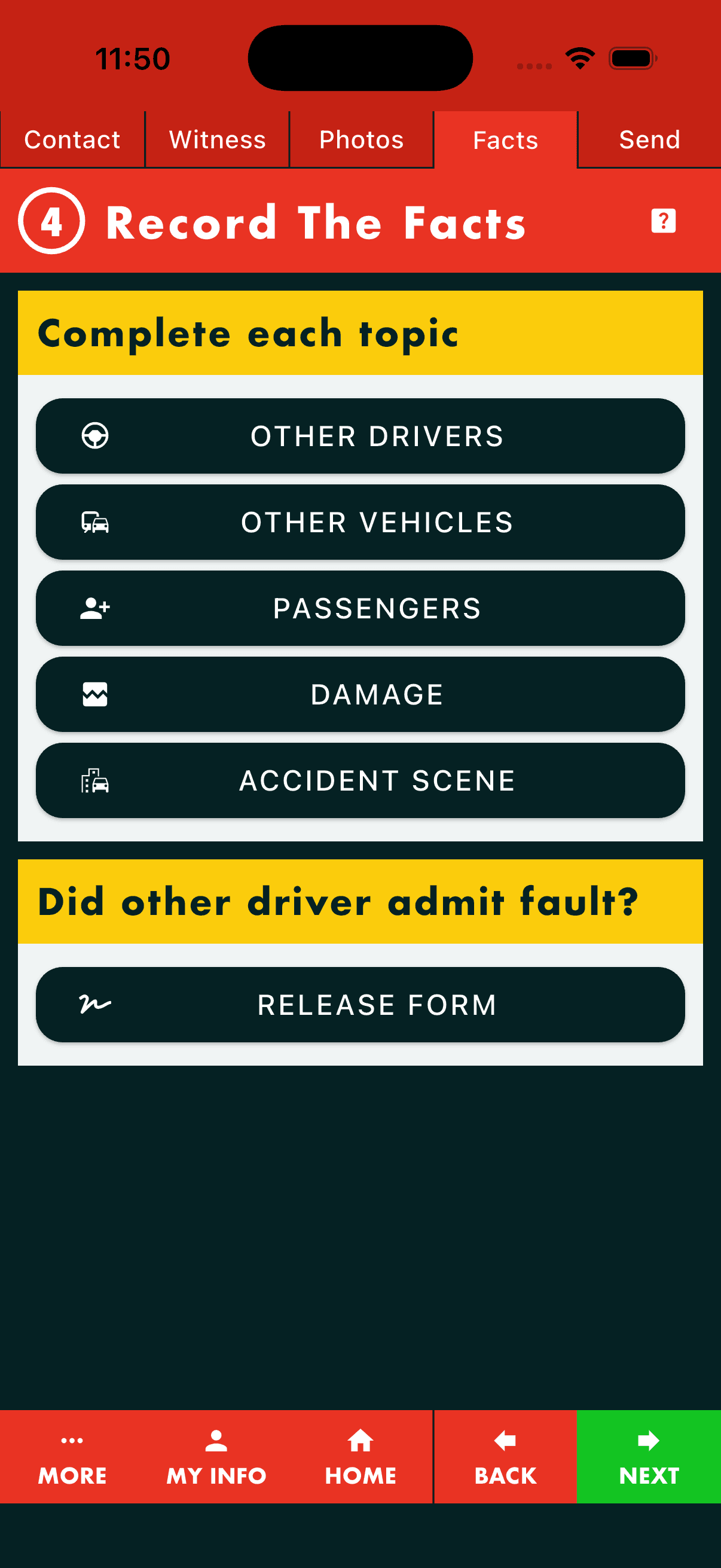Continue with the green Next button

(x=649, y=1457)
